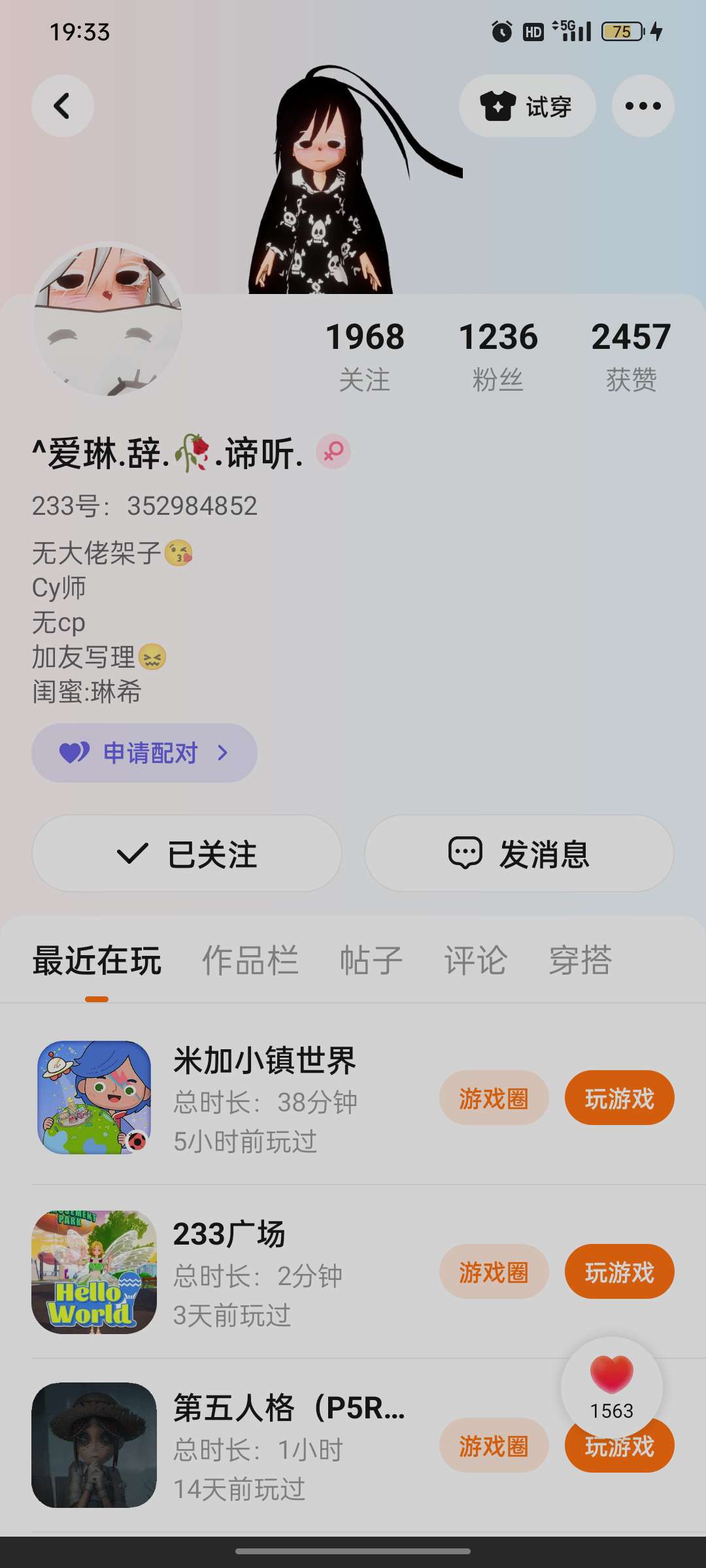This screenshot has width=706, height=1568.
Task: Open 游戏圈 for 第五人格
Action: [x=494, y=1445]
